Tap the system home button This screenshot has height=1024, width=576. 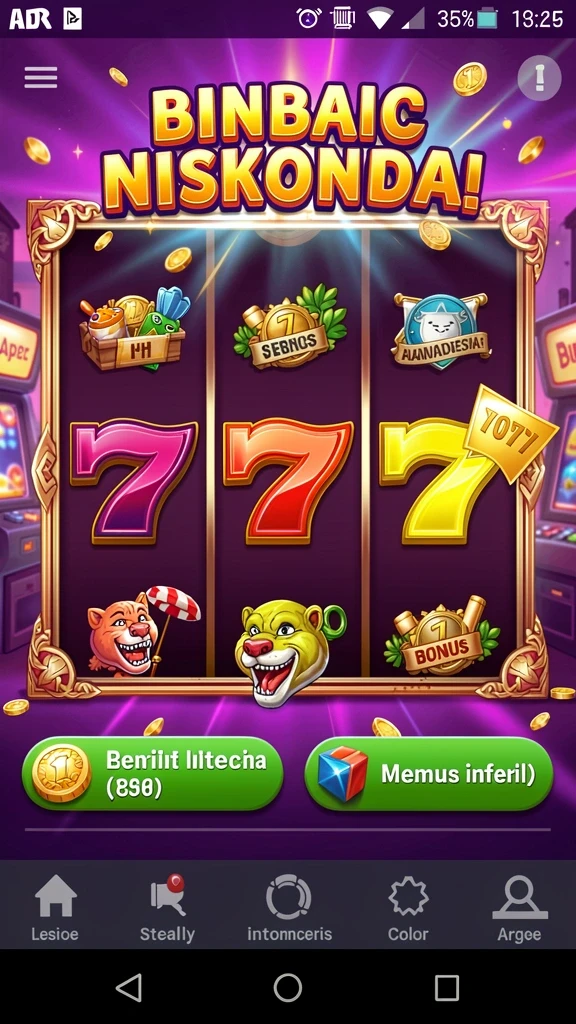(x=288, y=987)
